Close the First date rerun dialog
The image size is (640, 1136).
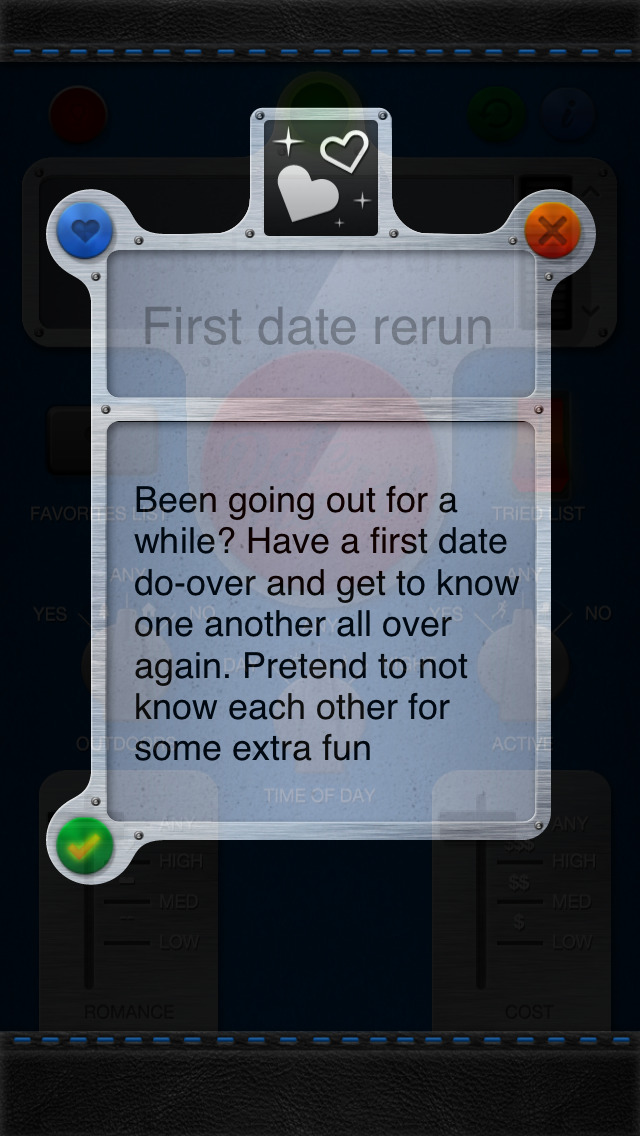pos(552,232)
